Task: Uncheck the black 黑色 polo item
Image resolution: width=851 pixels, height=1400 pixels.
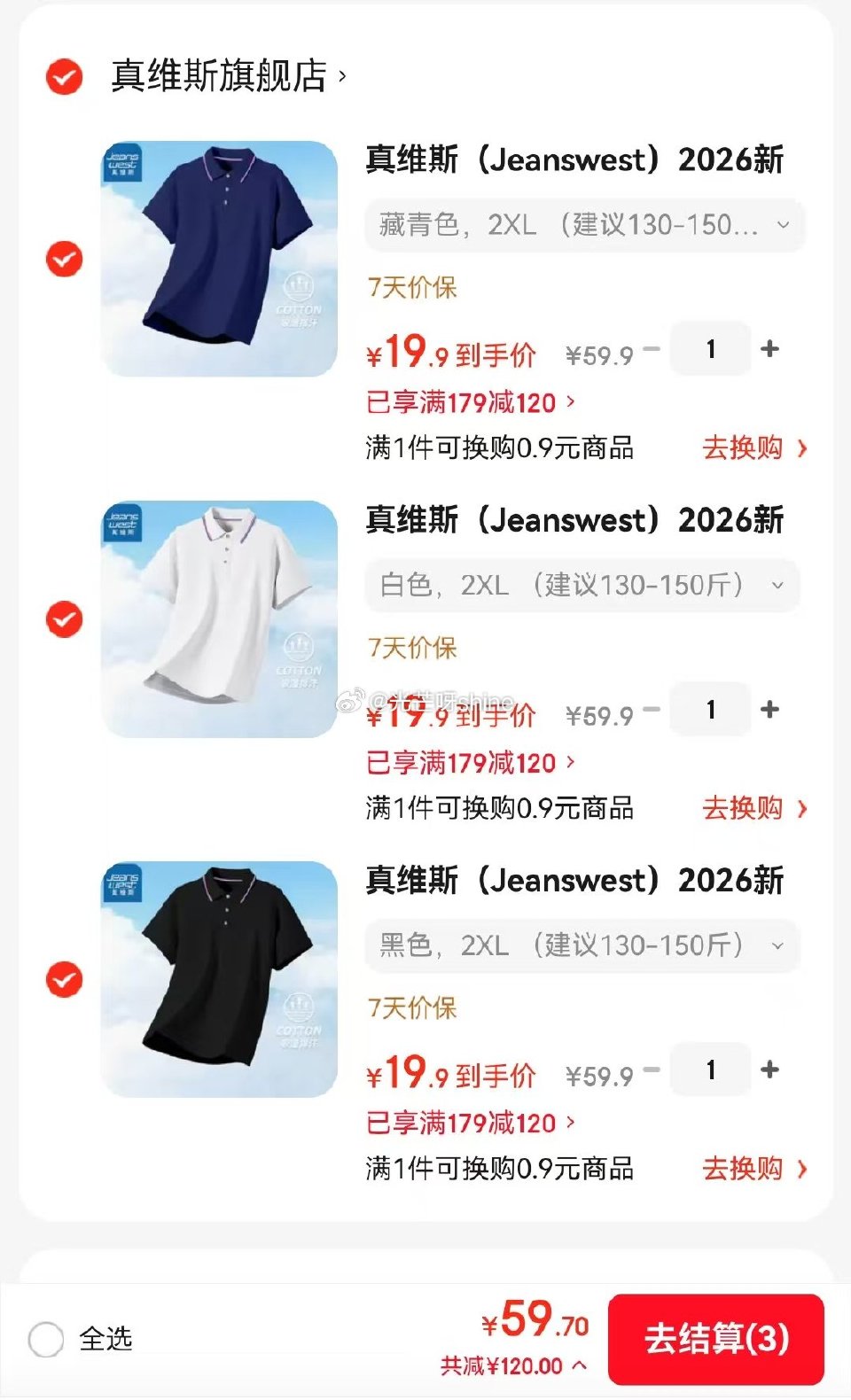Action: point(63,978)
